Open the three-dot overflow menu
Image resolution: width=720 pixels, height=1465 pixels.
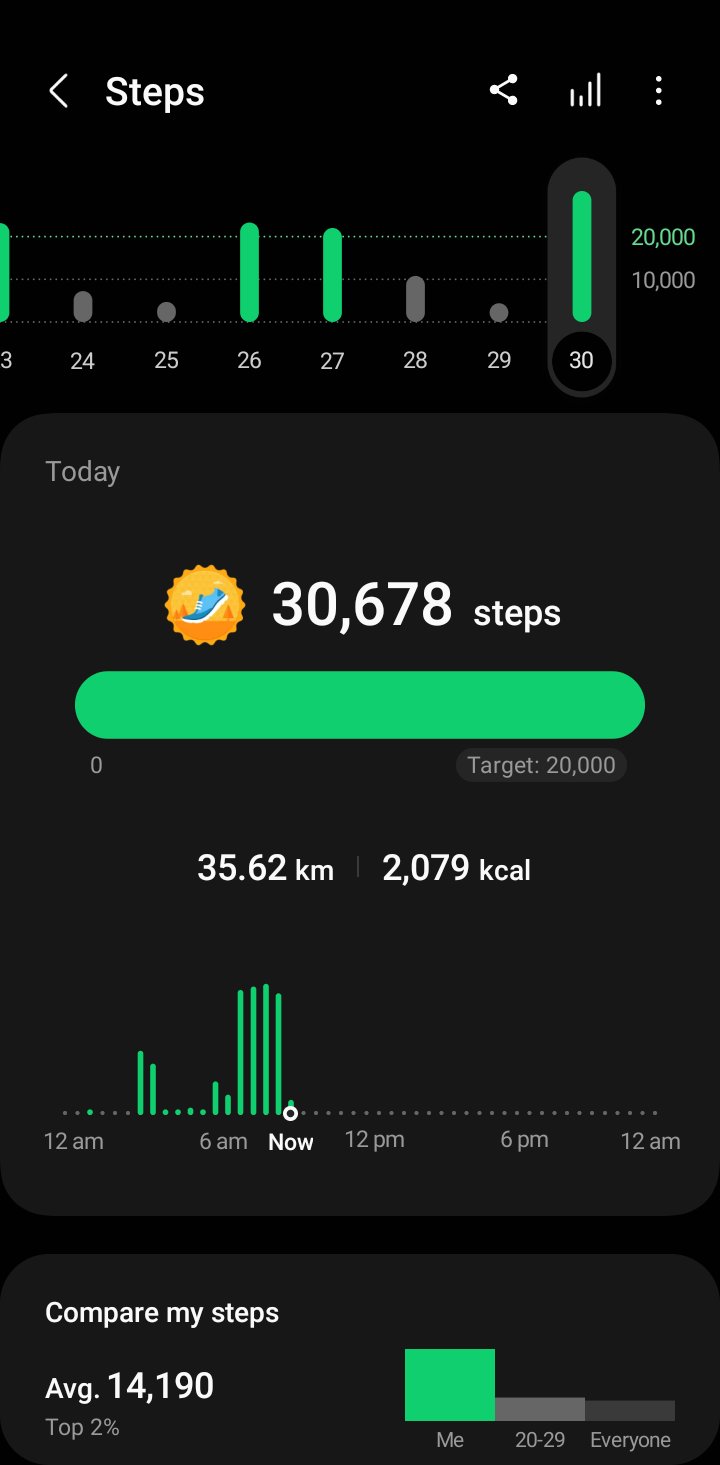coord(658,91)
